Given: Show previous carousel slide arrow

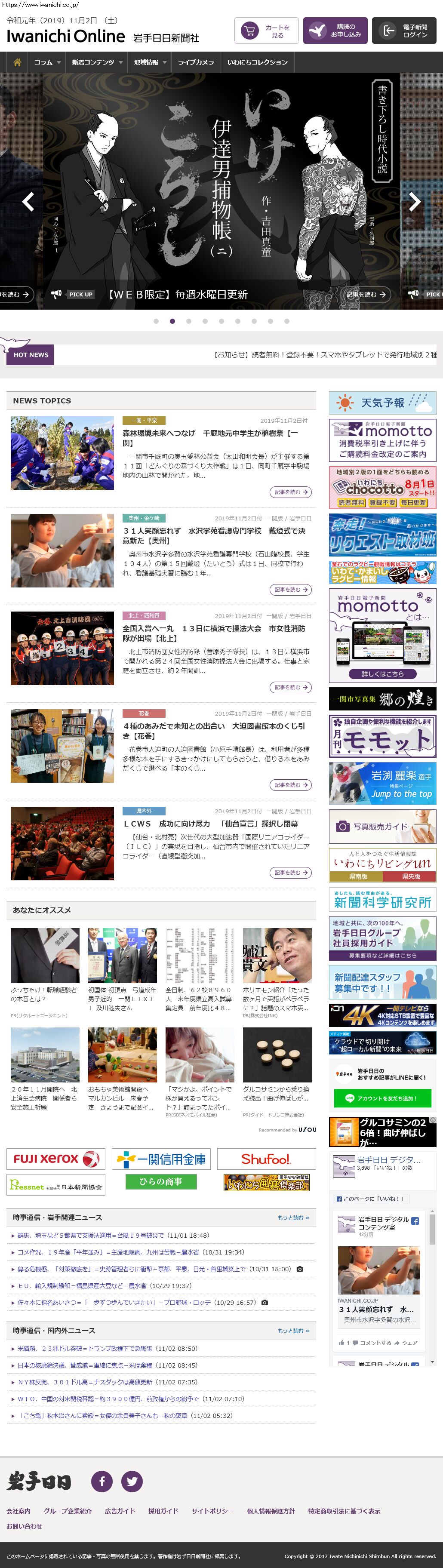Looking at the screenshot, I should (x=28, y=201).
